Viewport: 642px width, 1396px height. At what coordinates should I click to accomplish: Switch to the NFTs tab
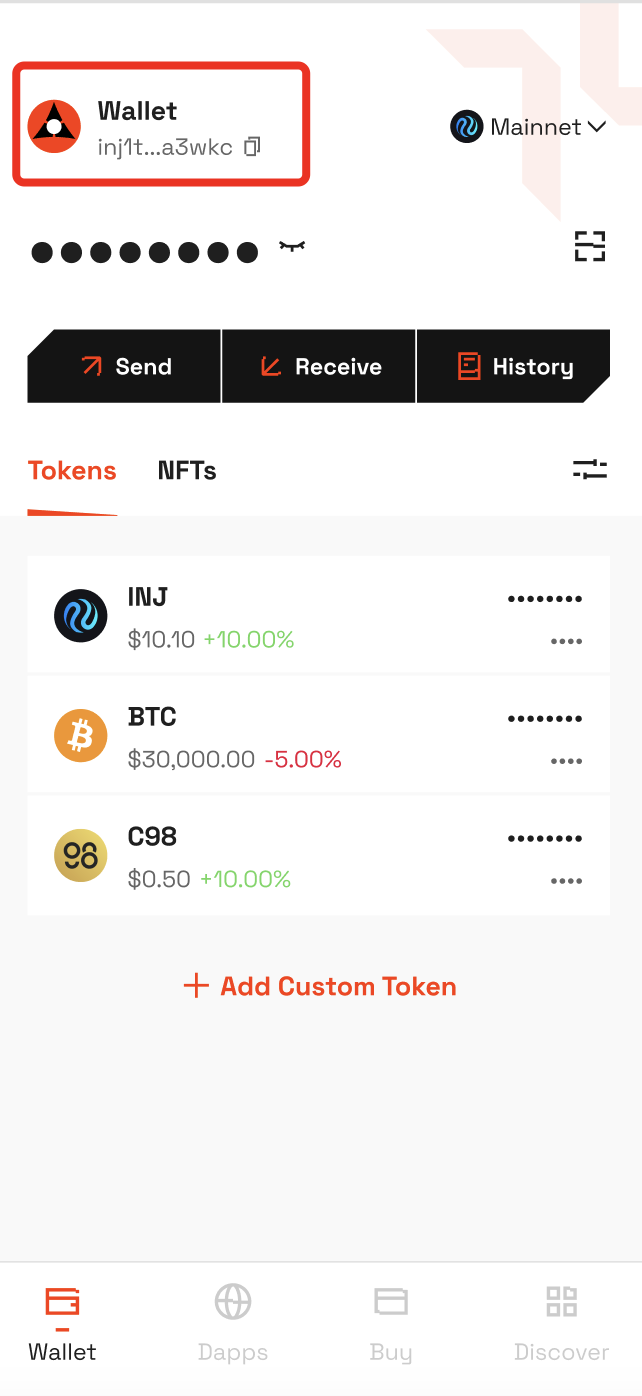tap(187, 470)
